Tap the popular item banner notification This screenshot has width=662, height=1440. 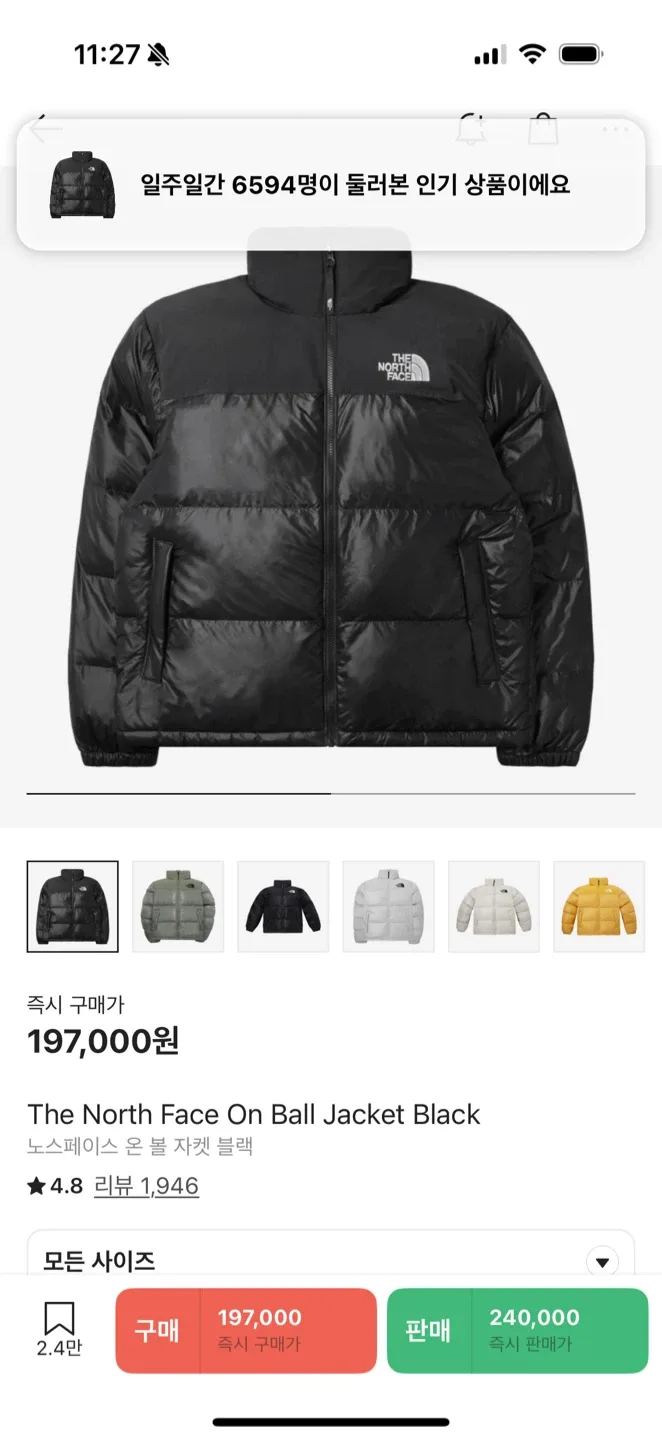click(330, 185)
